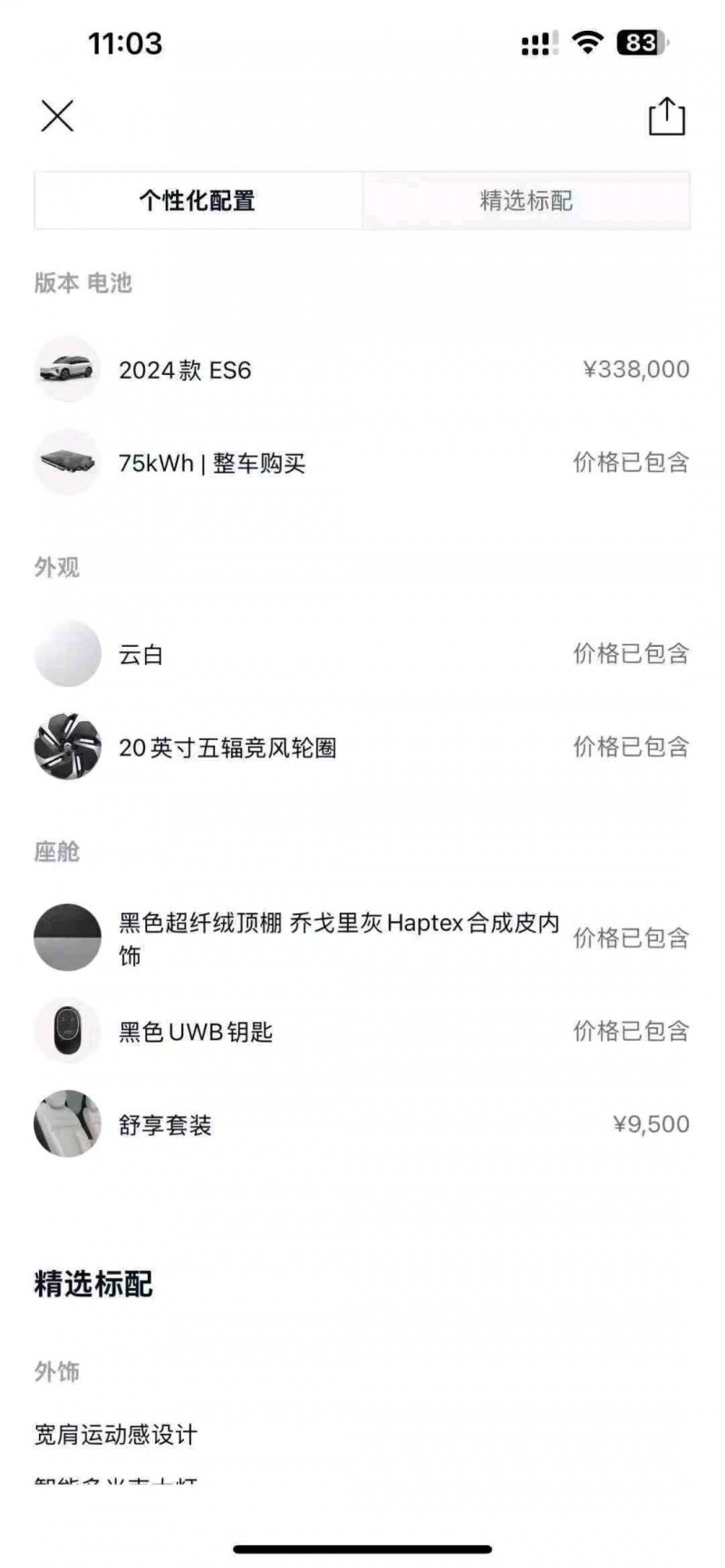Click the 宽肩运动感设计 feature text
Screen dimensions: 725x1568
click(114, 1434)
